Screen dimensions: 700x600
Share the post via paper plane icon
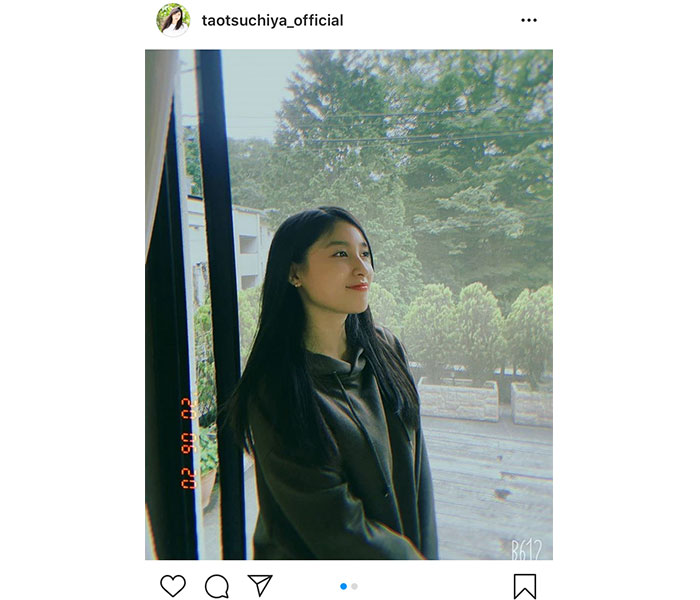pos(260,586)
